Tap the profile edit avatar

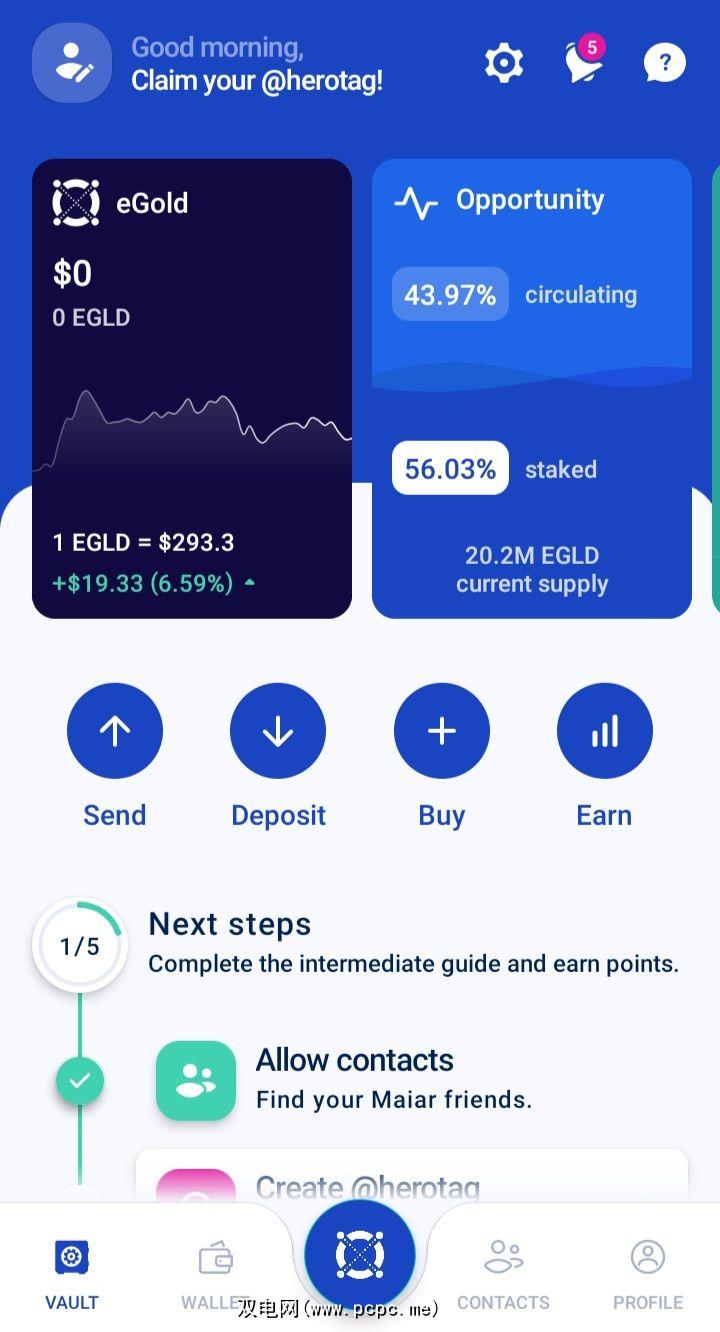point(72,63)
